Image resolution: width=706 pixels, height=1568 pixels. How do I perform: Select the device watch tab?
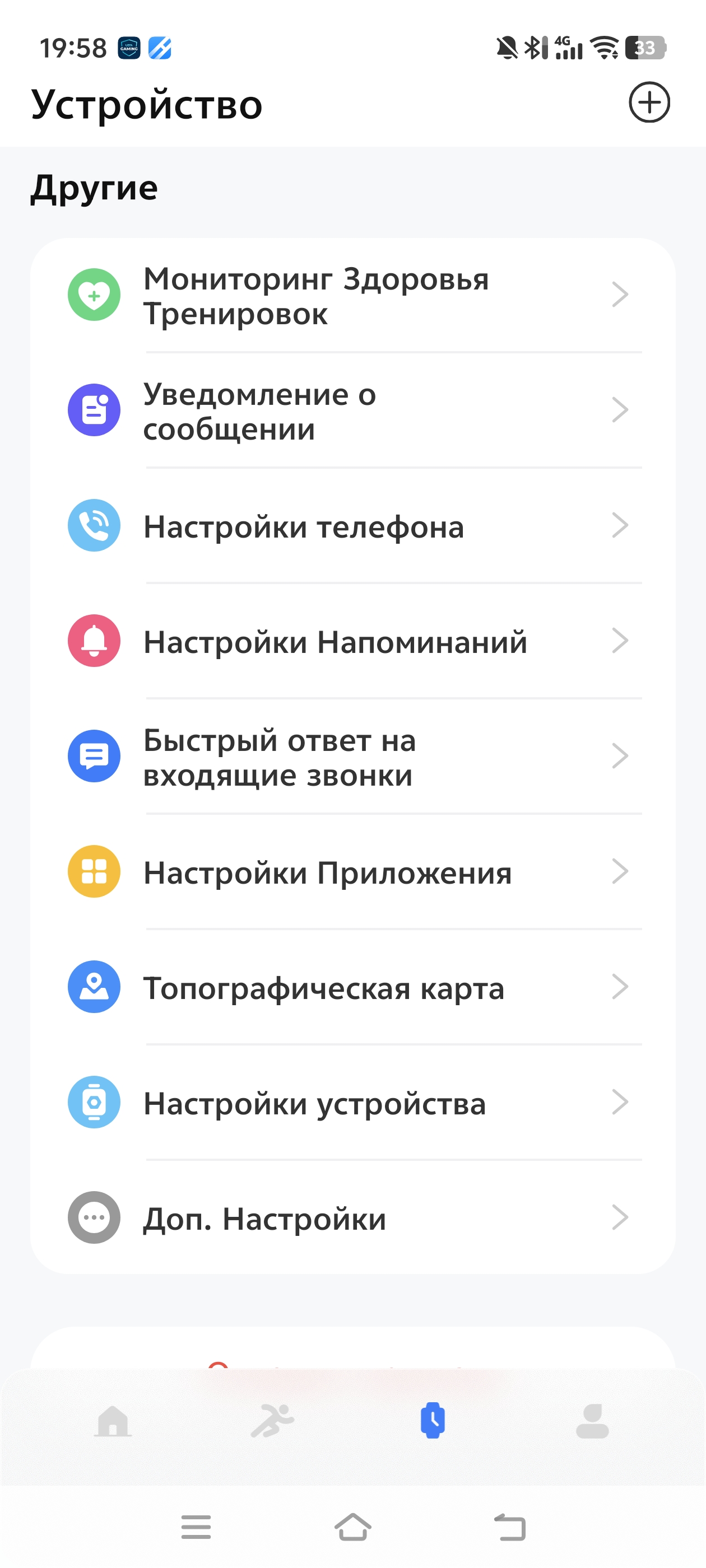tap(433, 1421)
